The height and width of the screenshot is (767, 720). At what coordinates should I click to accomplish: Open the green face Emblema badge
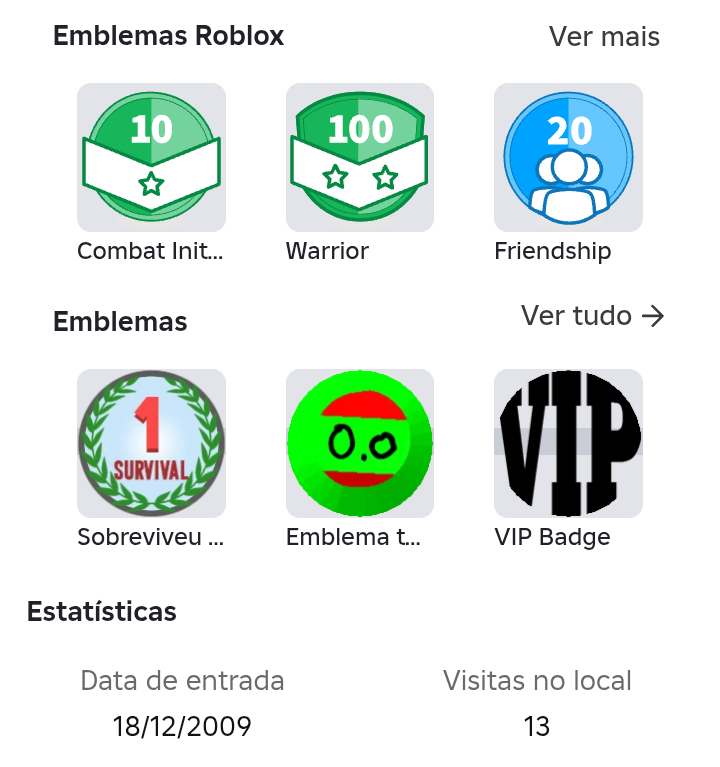coord(359,442)
